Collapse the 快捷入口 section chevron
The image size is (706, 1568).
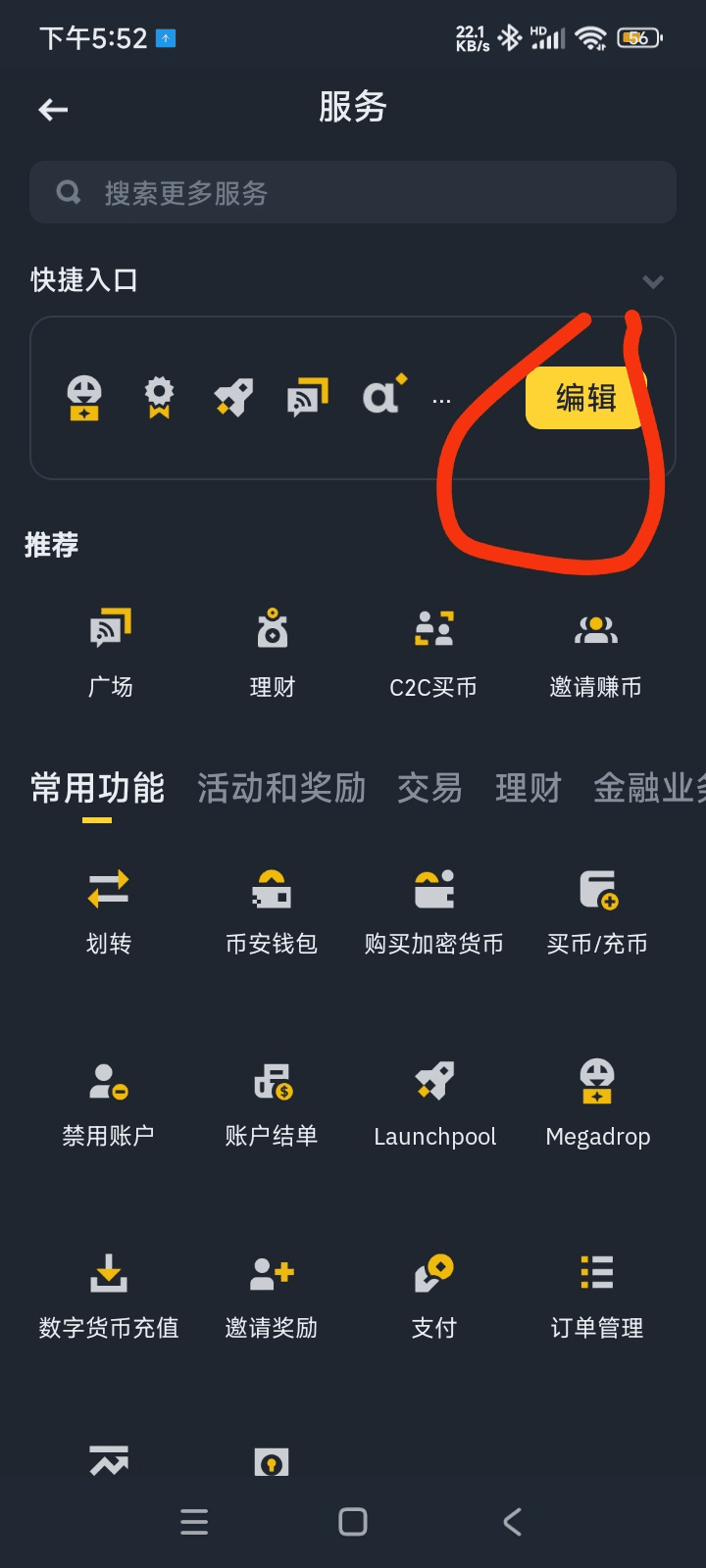click(653, 281)
